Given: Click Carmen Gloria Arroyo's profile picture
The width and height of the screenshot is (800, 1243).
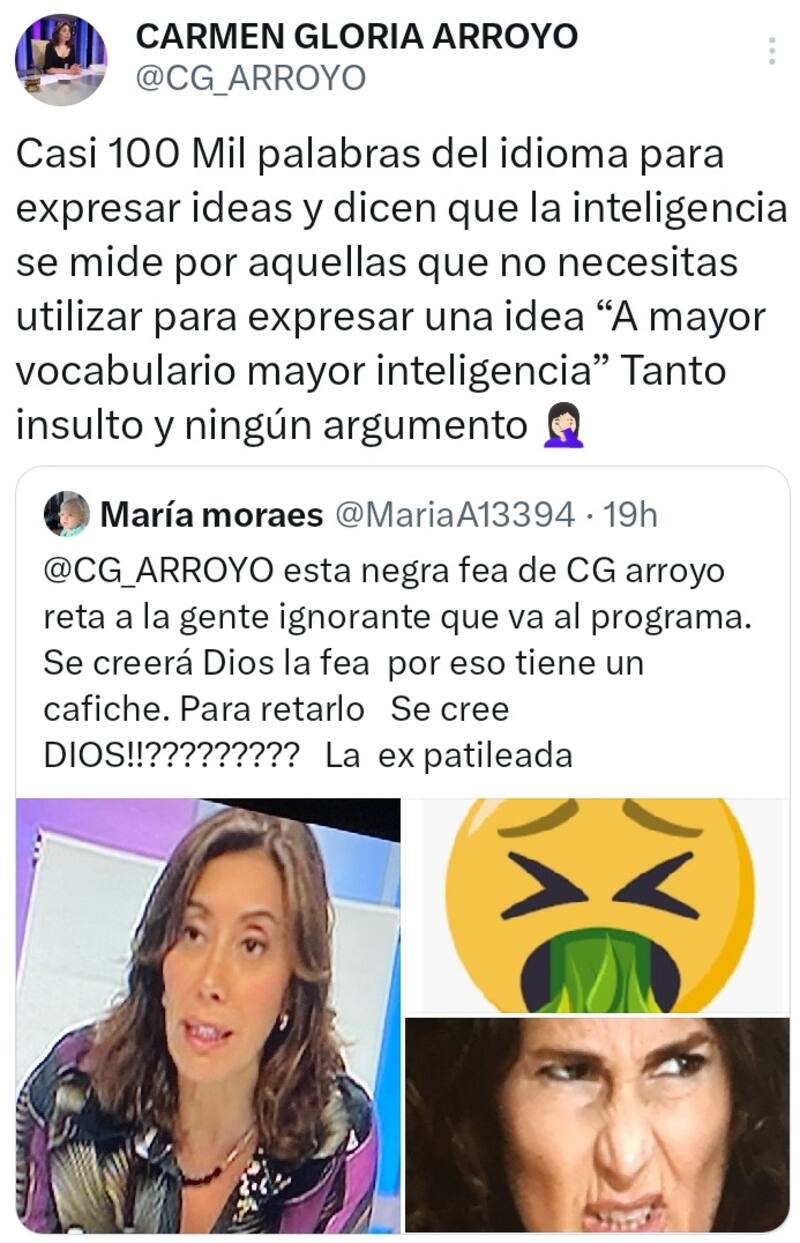Looking at the screenshot, I should tap(62, 60).
